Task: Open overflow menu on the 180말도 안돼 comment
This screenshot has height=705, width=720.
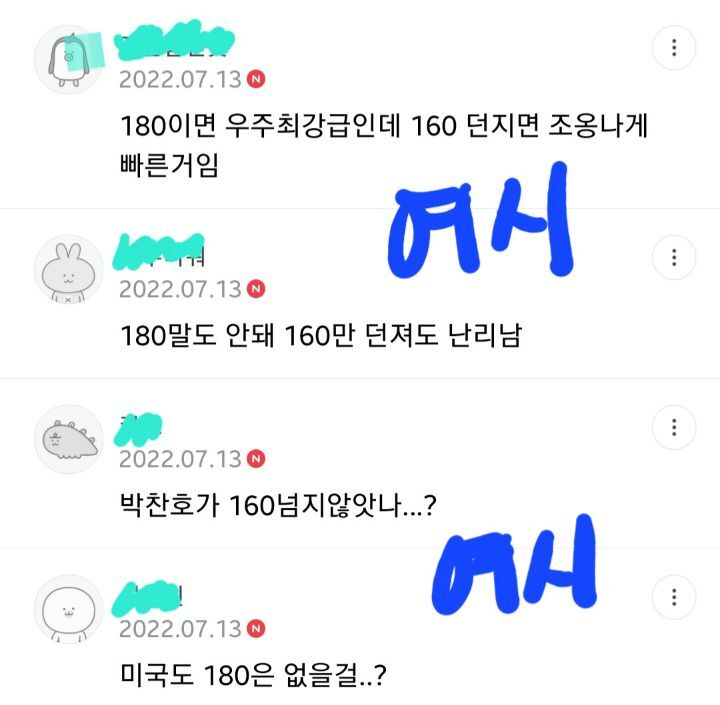Action: coord(675,258)
